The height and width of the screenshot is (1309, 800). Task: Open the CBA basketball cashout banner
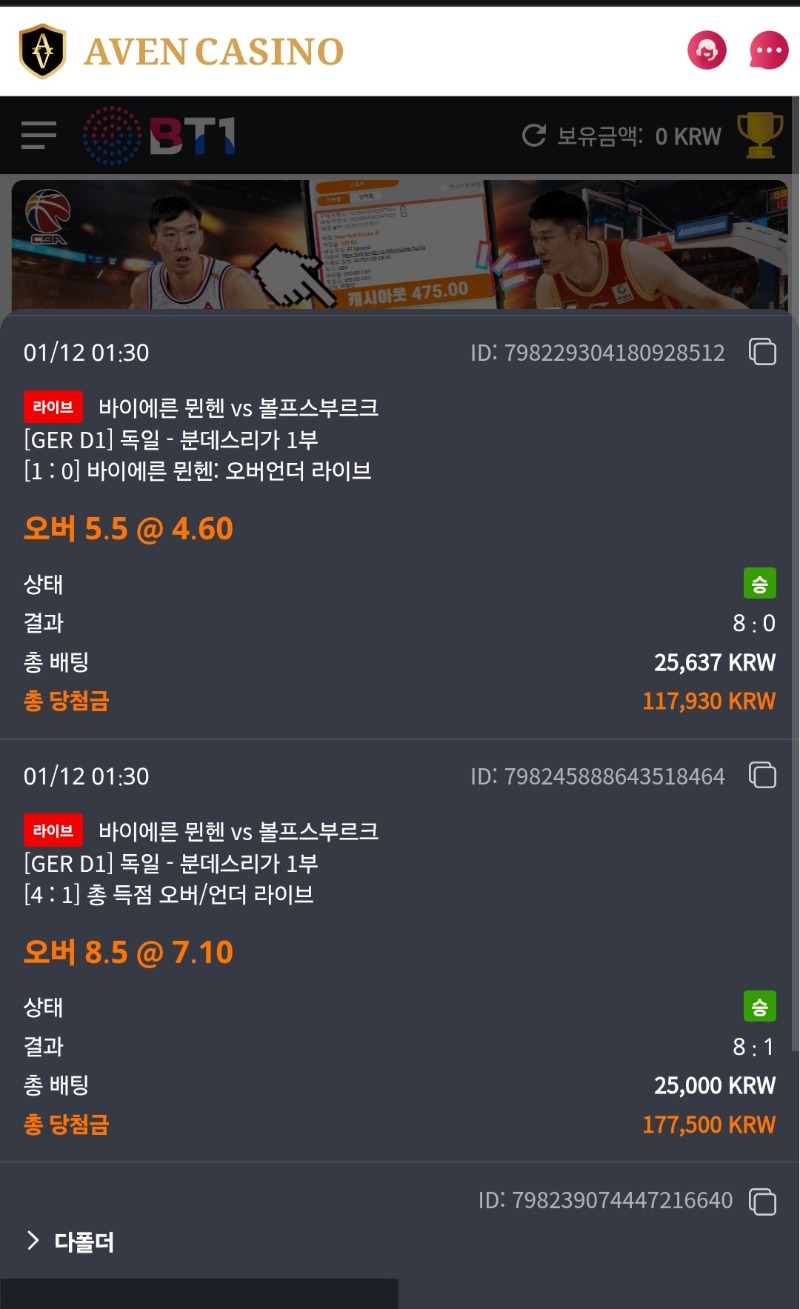[400, 245]
